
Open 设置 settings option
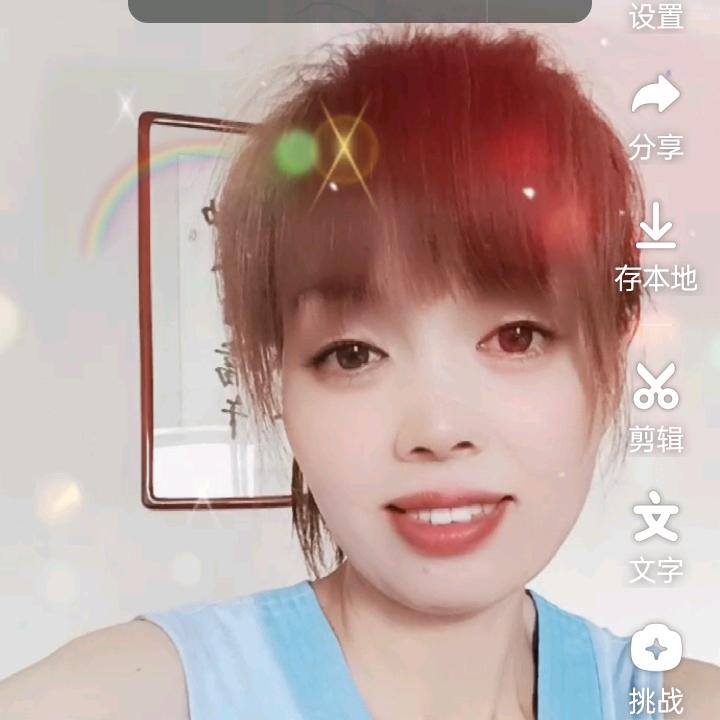click(656, 14)
